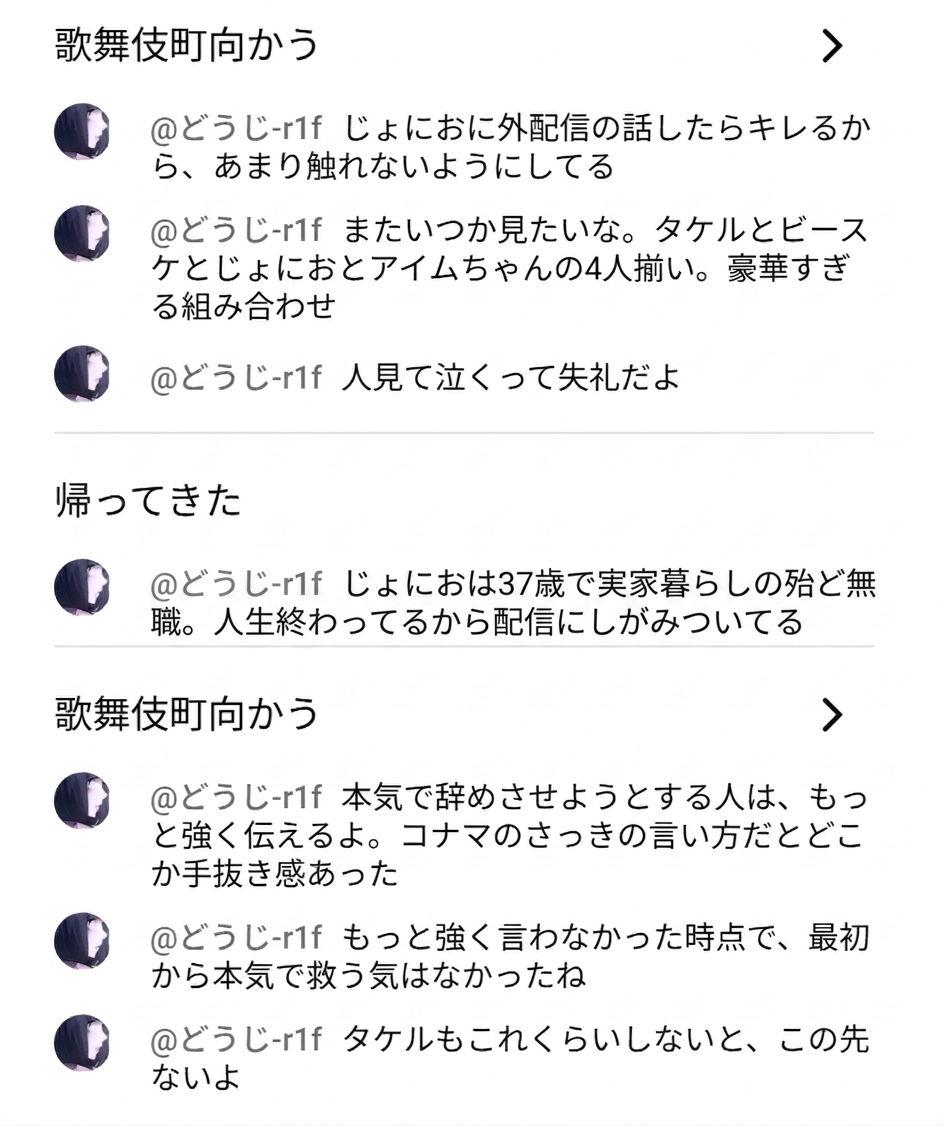Tap the comment タケルもこれくらいしないと
The image size is (944, 1126).
[x=510, y=1058]
